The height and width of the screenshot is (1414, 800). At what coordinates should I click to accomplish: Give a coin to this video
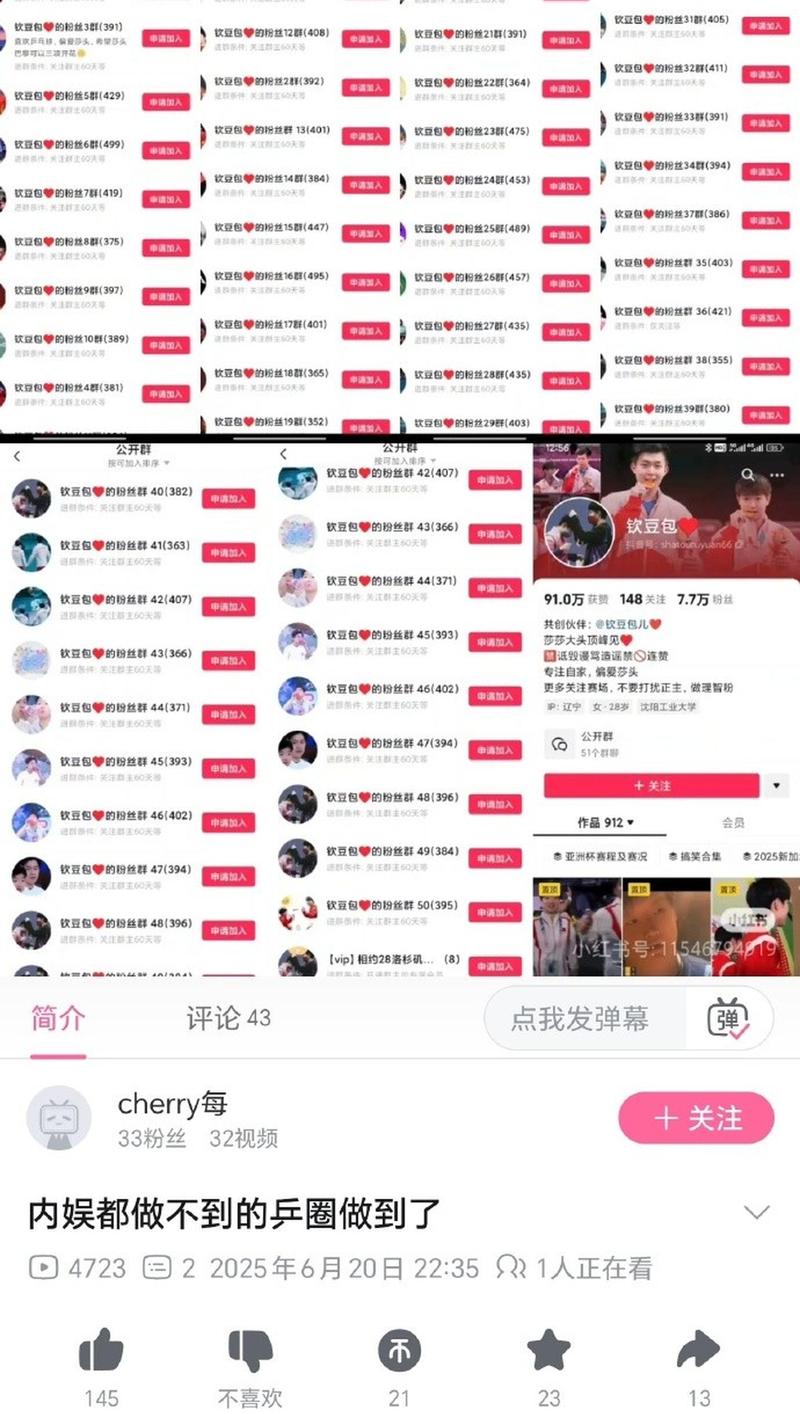pos(399,1352)
